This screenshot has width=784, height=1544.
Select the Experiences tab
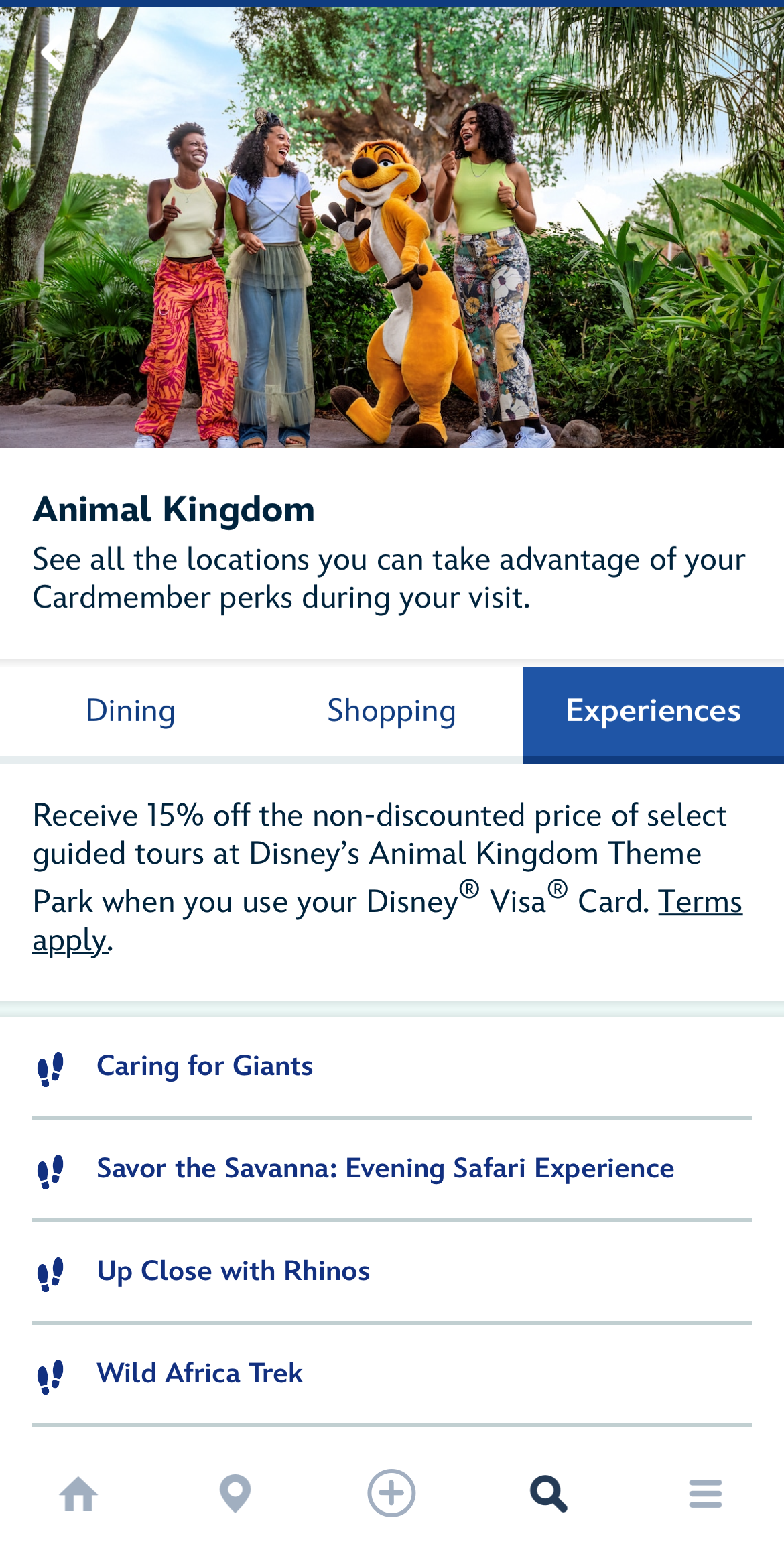653,712
